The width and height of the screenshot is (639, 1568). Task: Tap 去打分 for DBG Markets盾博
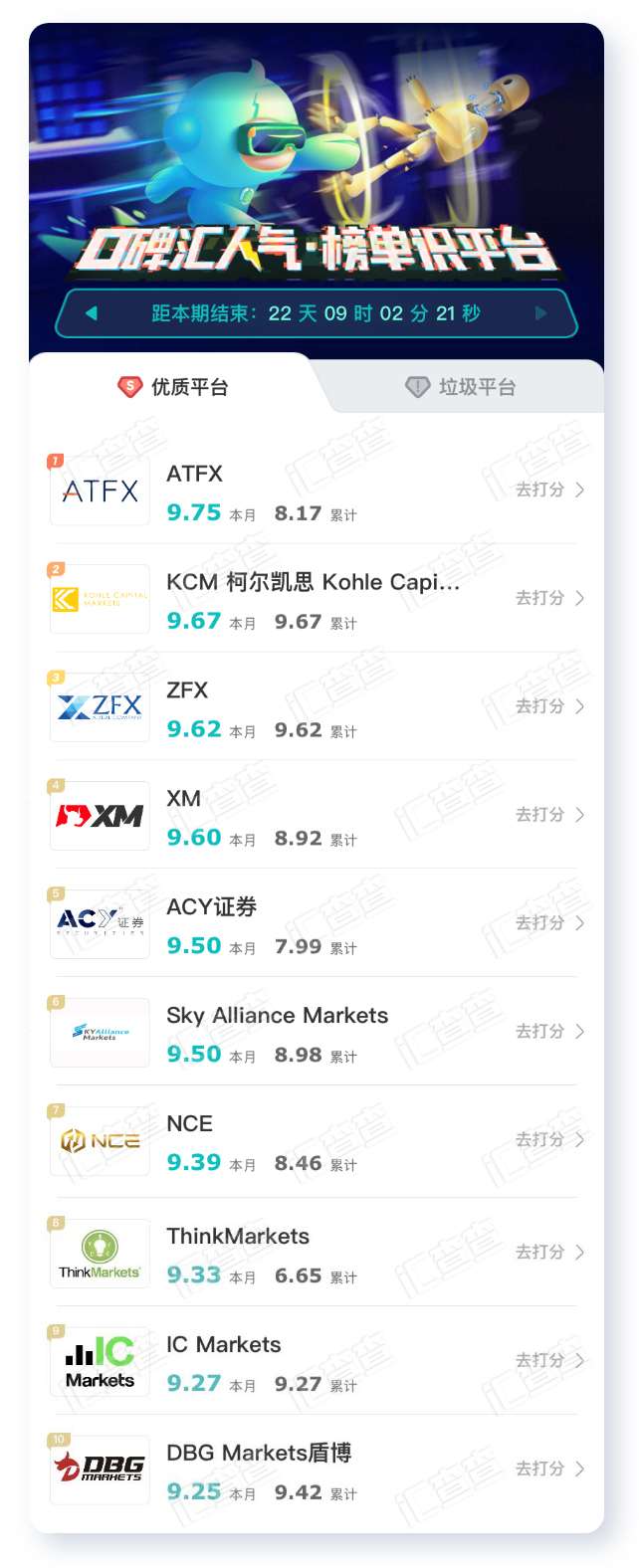click(549, 1469)
